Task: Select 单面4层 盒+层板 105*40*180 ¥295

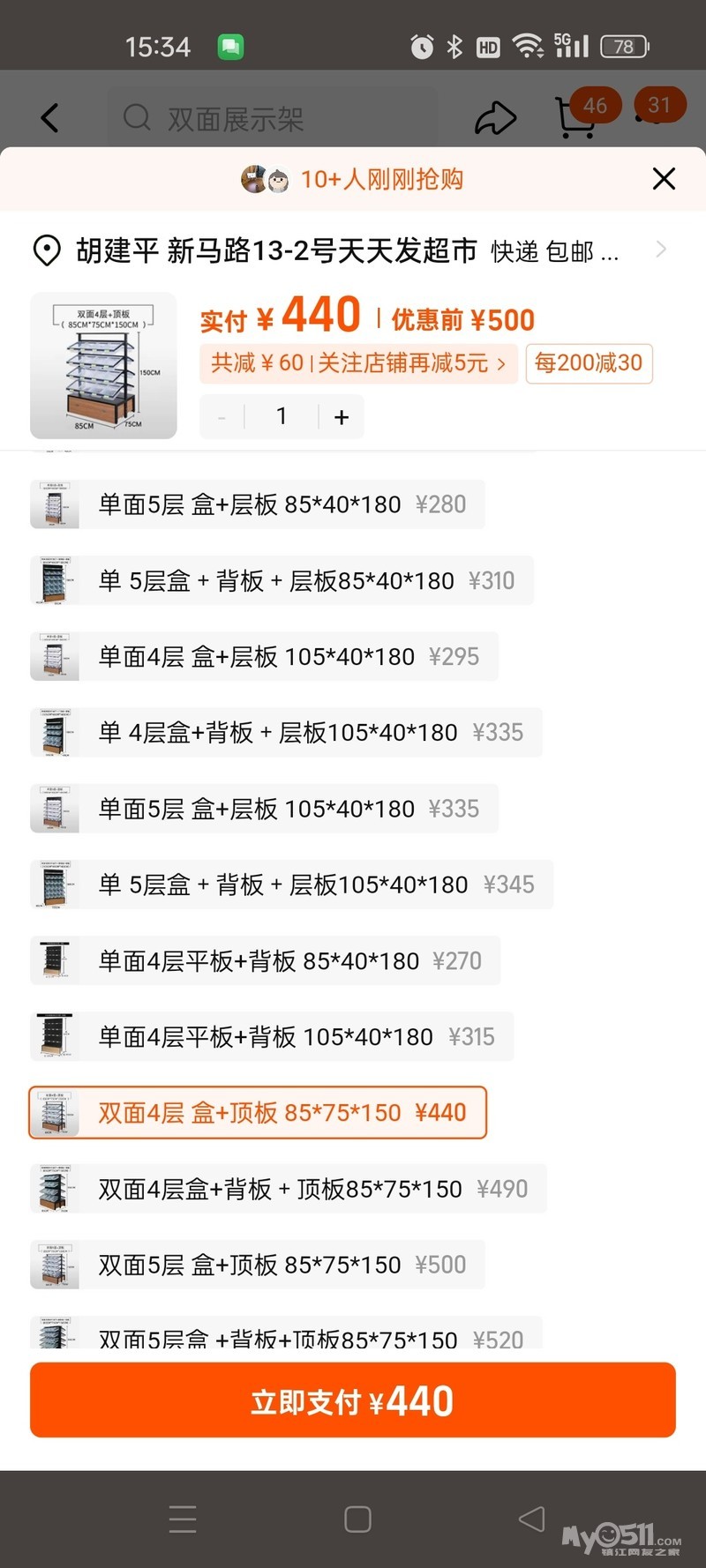Action: [x=264, y=657]
